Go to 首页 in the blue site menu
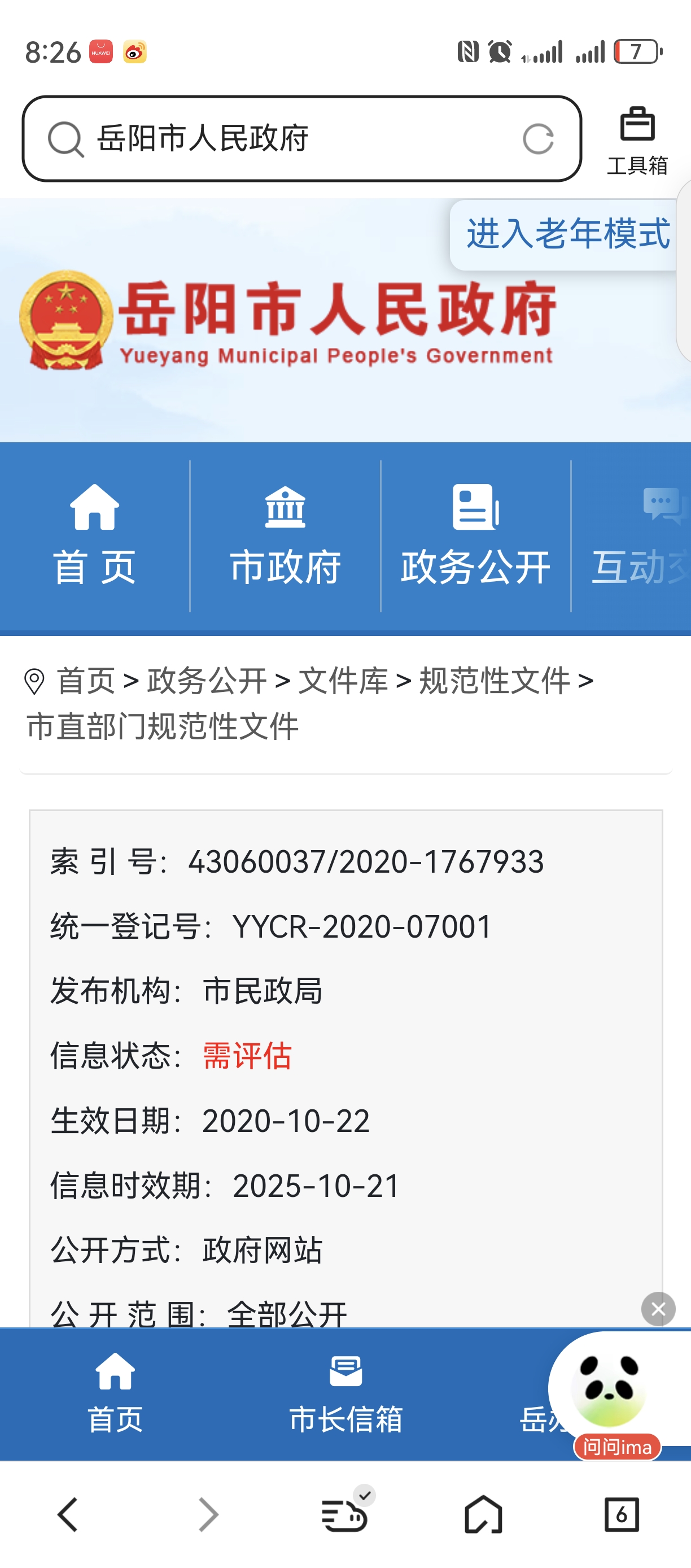This screenshot has height=1568, width=691. [94, 535]
